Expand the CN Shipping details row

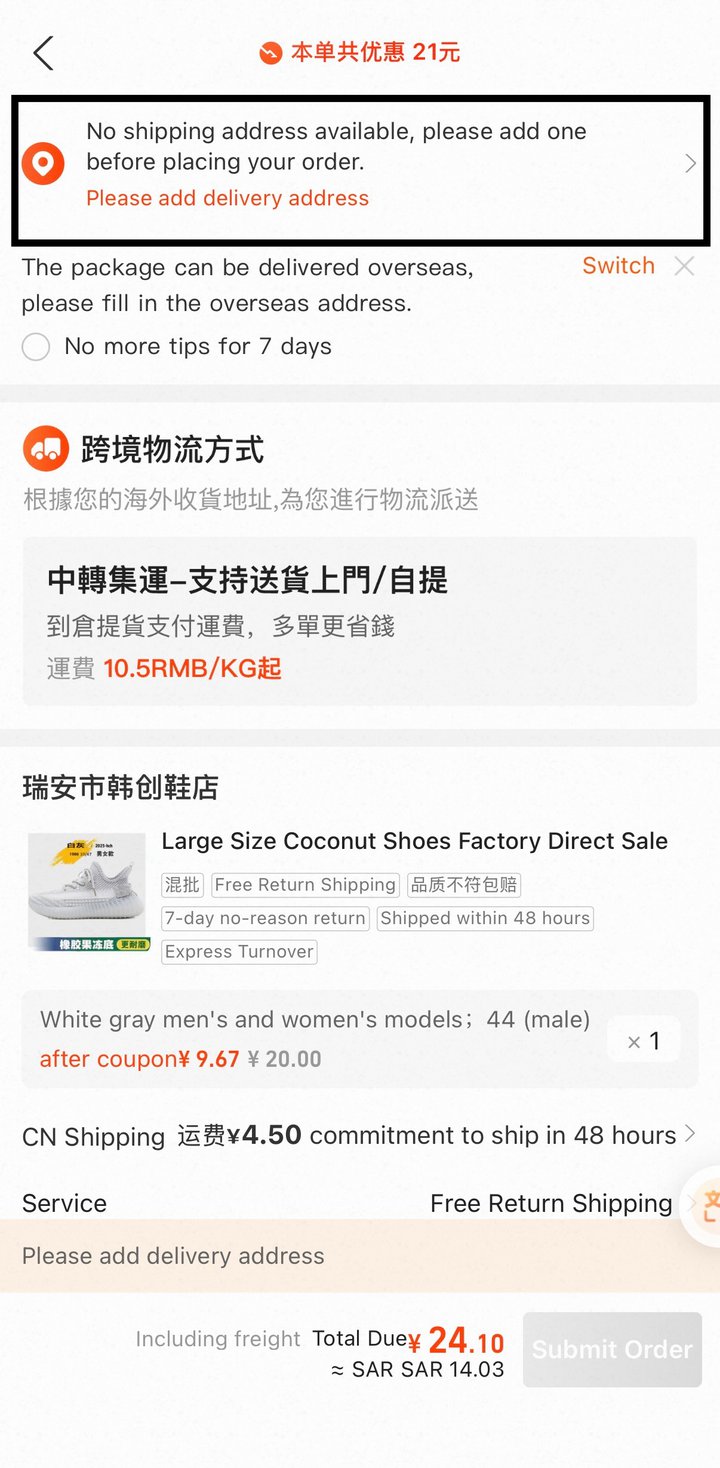coord(360,1136)
